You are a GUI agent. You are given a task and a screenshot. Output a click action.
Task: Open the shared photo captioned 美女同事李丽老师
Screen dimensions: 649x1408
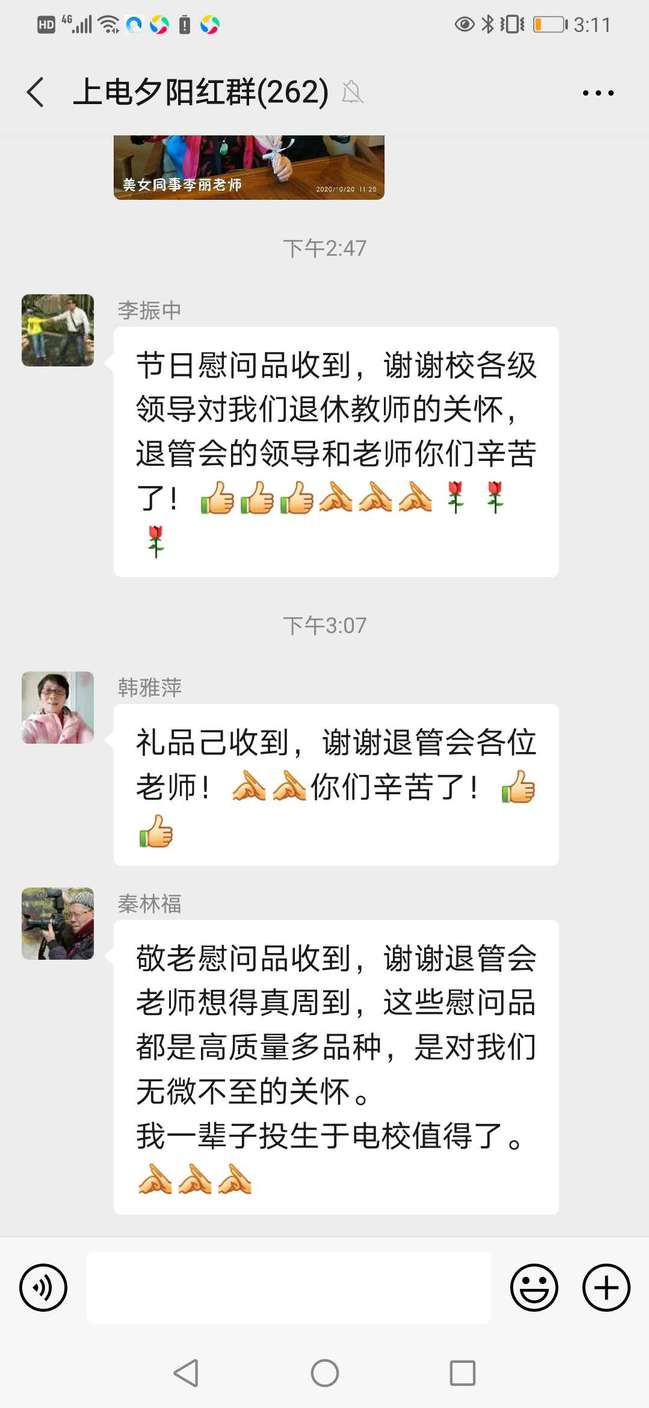[x=249, y=166]
